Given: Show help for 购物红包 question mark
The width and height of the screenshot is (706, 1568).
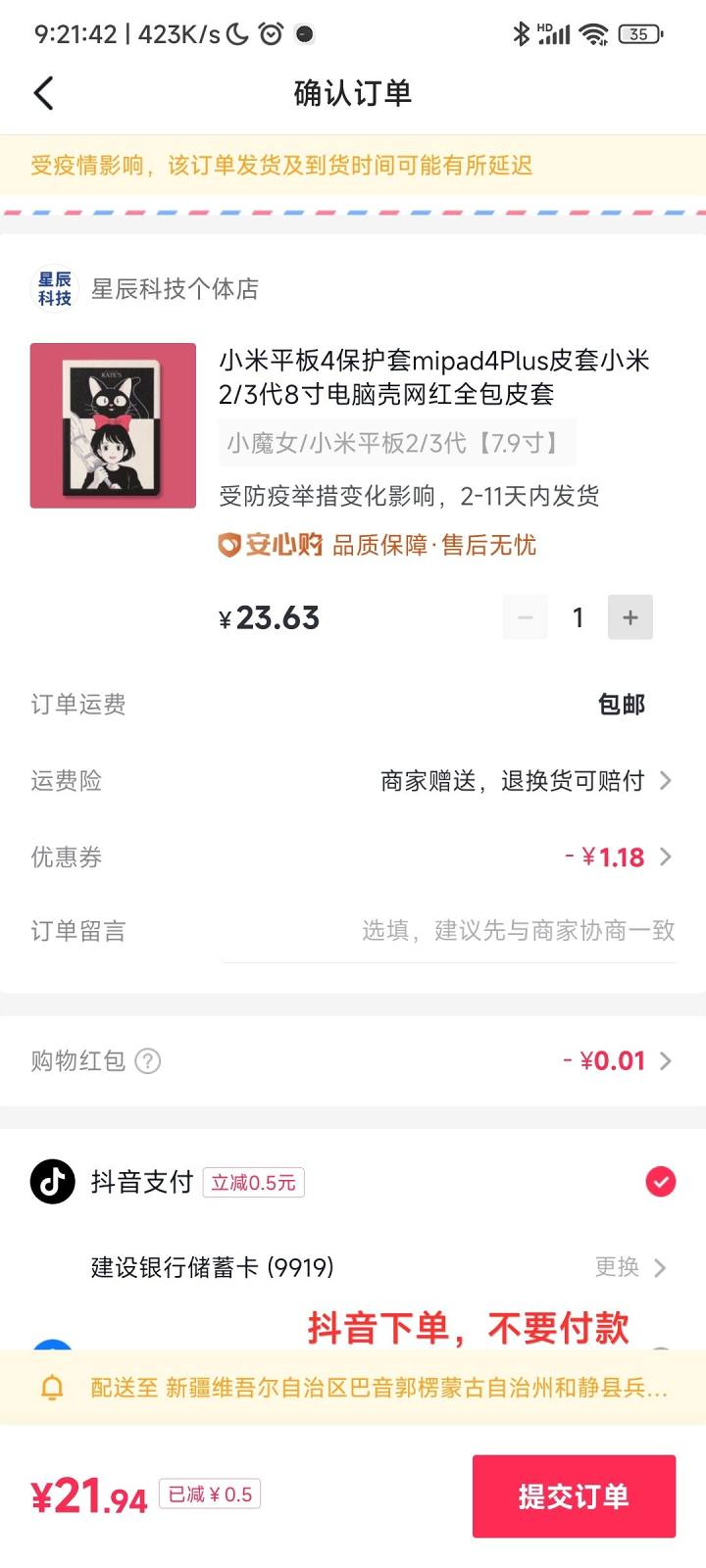Looking at the screenshot, I should pos(148,1060).
